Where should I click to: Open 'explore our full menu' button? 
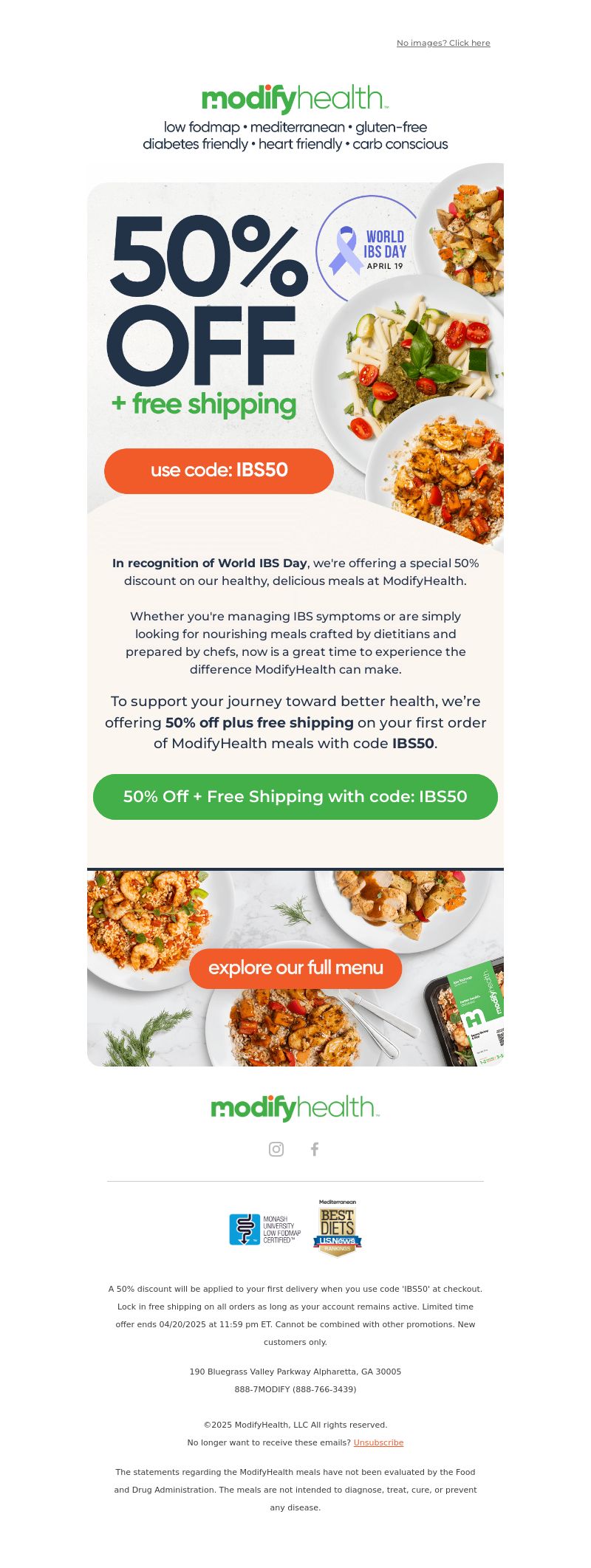pyautogui.click(x=295, y=968)
